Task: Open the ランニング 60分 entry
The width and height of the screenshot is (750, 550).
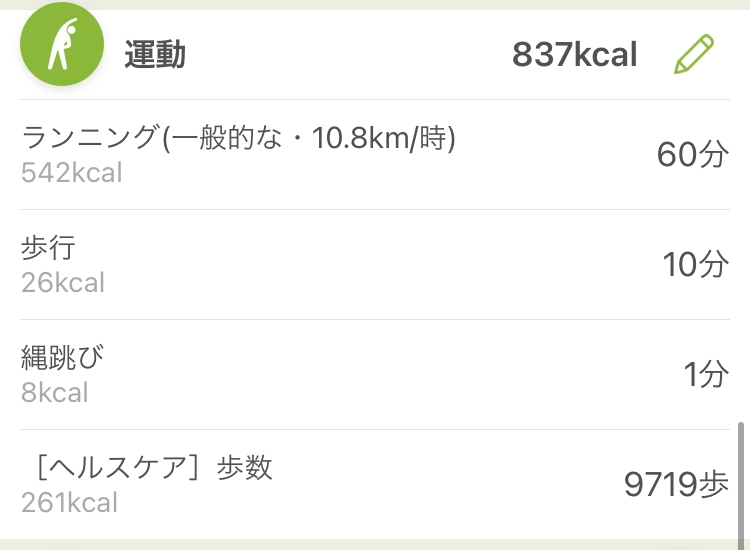Action: click(x=375, y=155)
